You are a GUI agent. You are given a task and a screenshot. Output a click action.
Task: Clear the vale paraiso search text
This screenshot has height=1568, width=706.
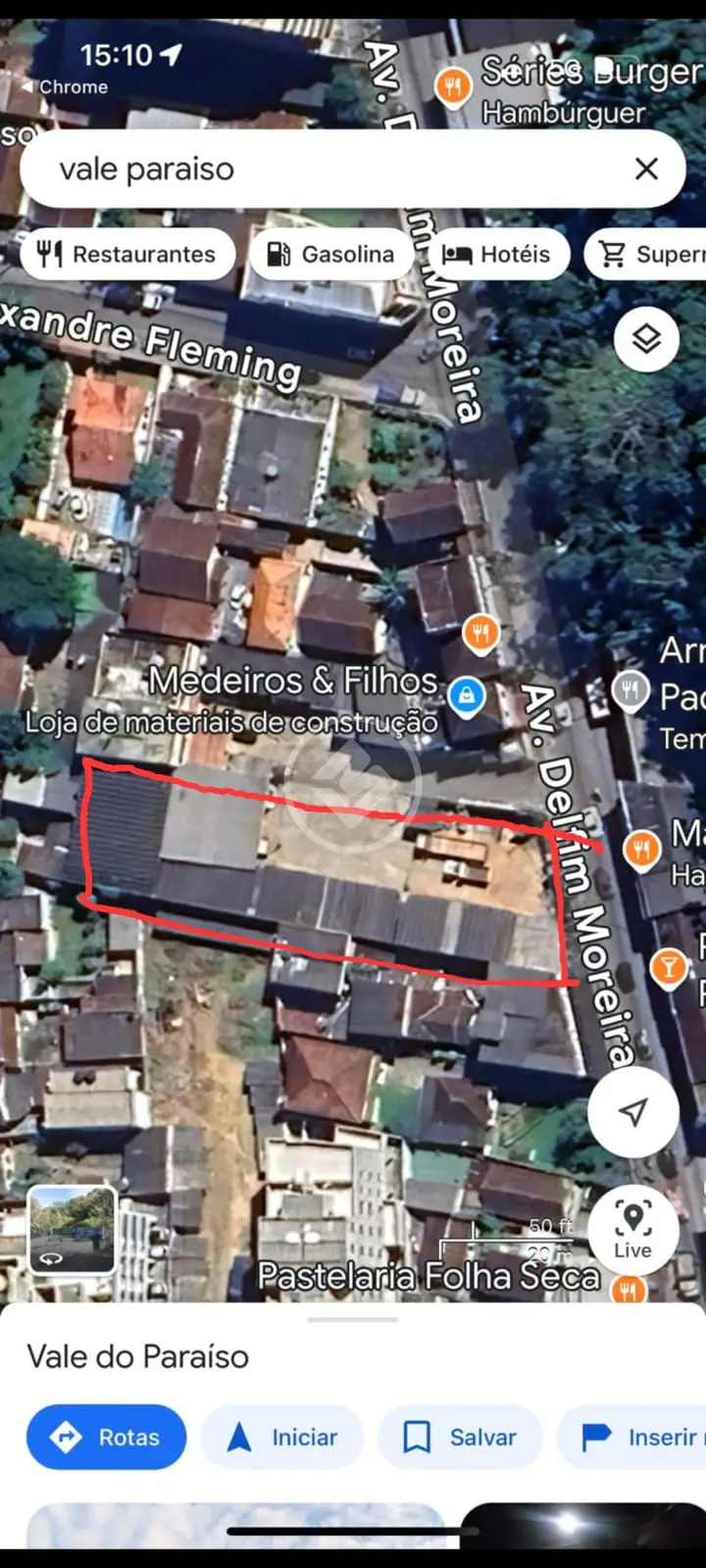point(646,169)
